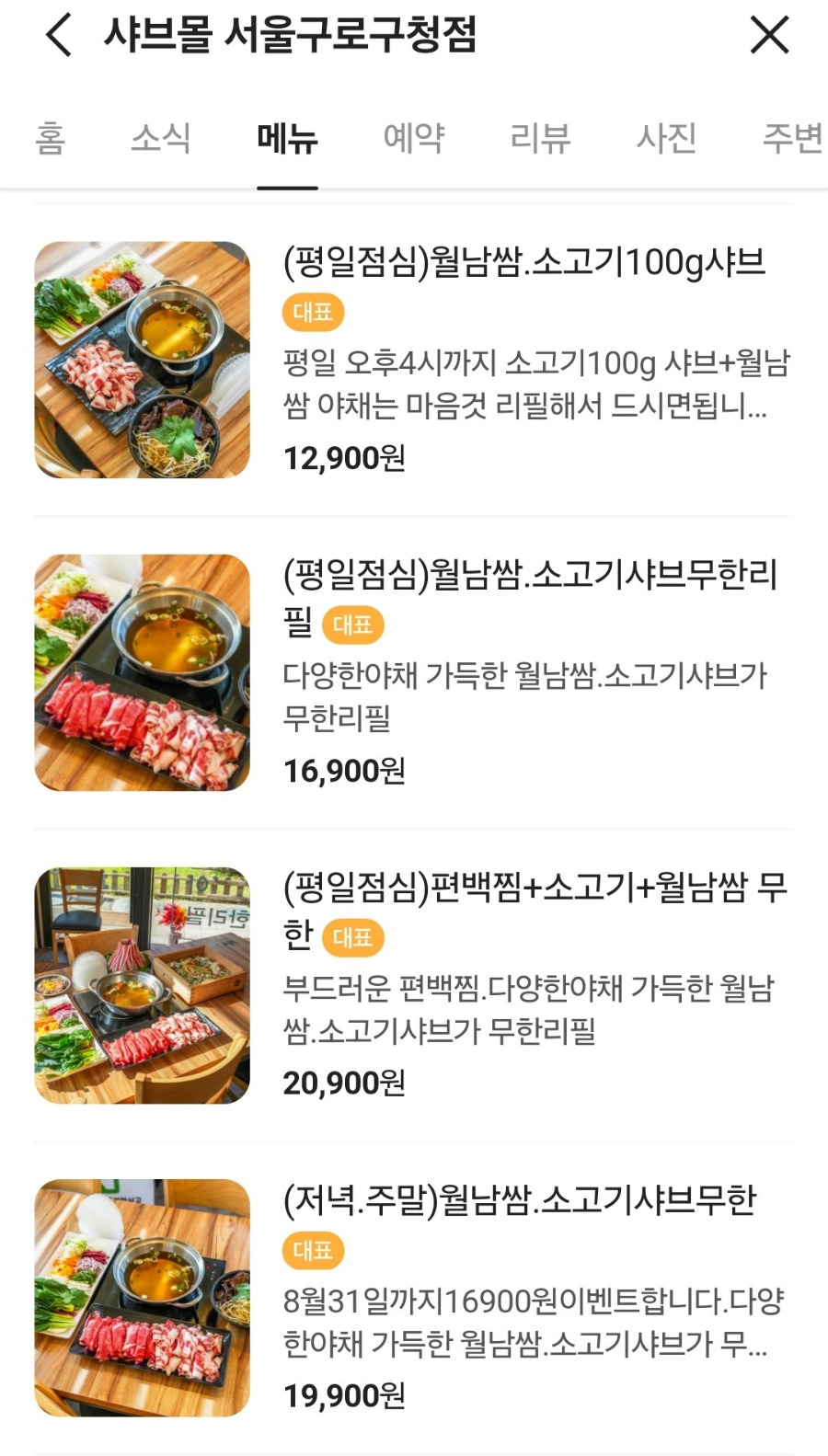Screen dimensions: 828x1456
Task: Go back with the top-left arrow
Action: [59, 35]
